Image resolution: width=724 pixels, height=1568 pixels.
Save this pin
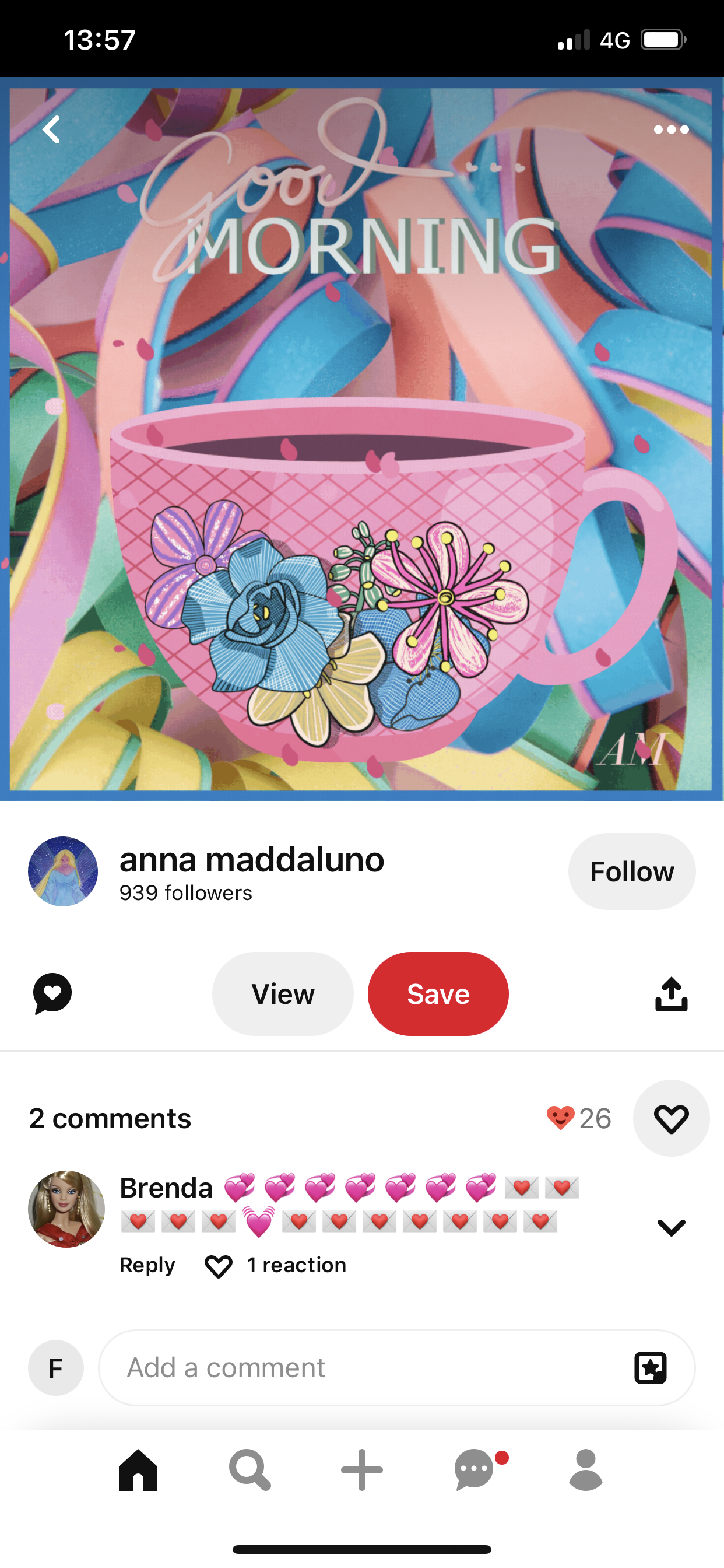click(x=437, y=994)
